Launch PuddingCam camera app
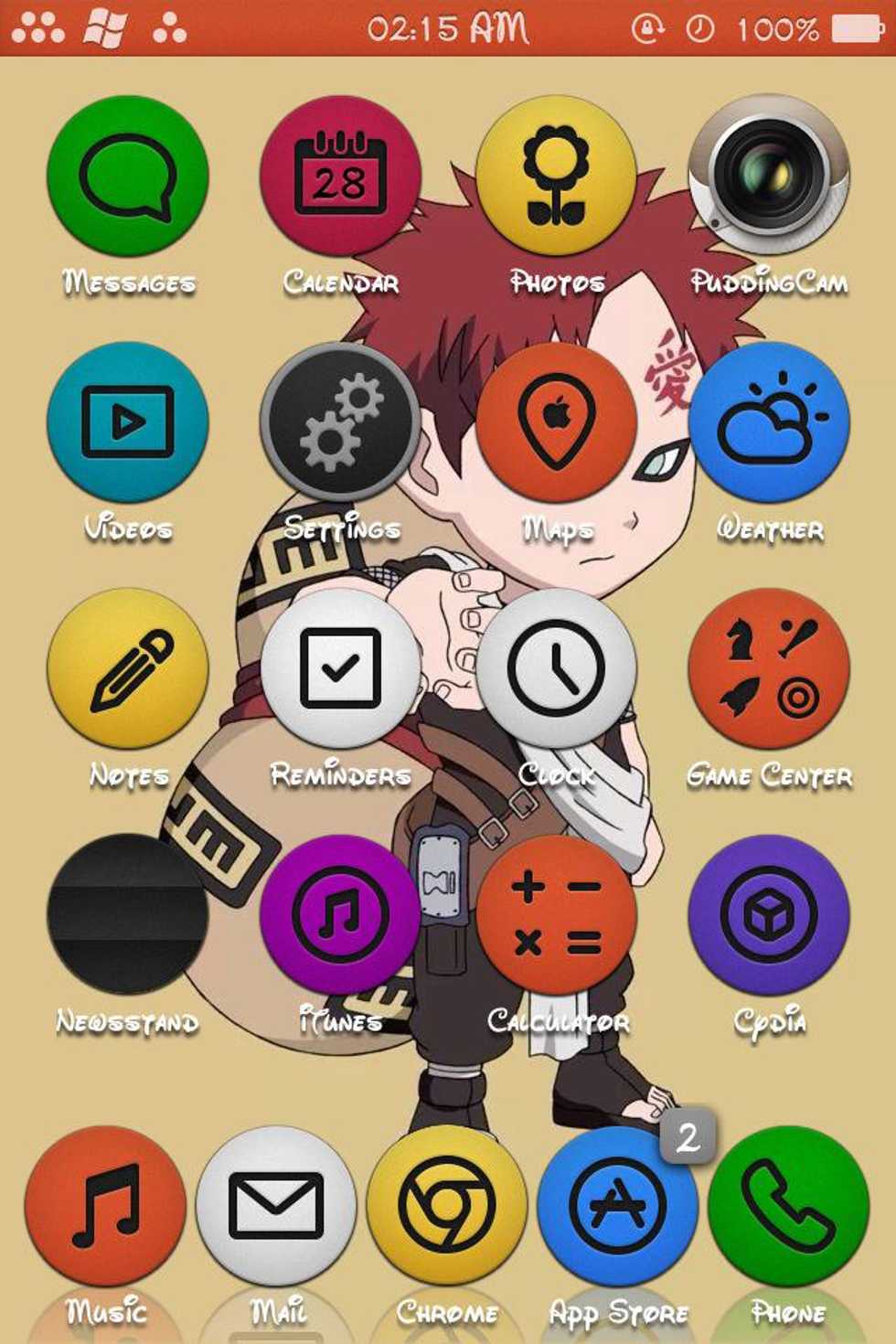The image size is (896, 1344). (x=769, y=176)
